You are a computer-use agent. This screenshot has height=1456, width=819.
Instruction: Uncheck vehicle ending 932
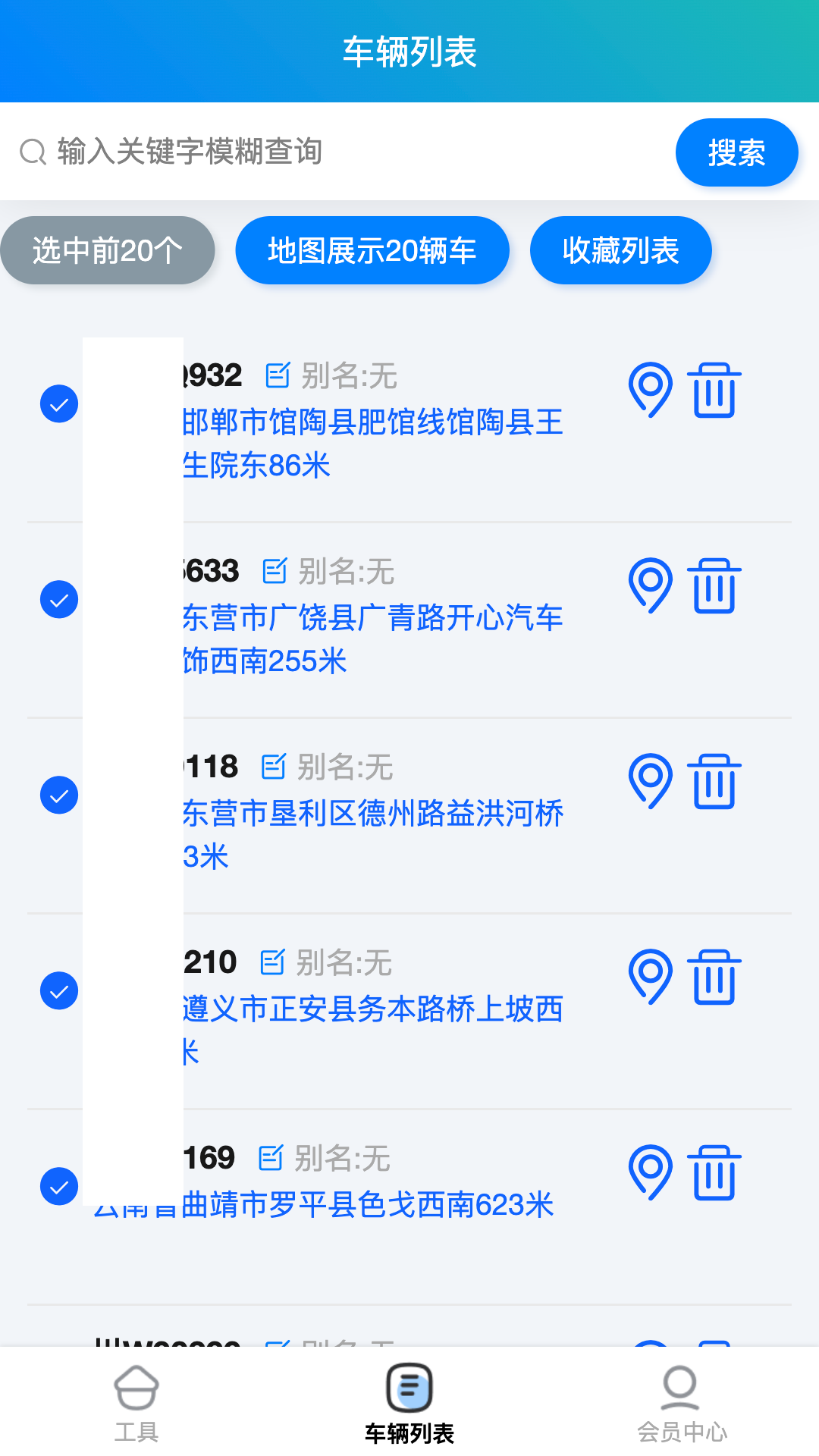tap(58, 404)
